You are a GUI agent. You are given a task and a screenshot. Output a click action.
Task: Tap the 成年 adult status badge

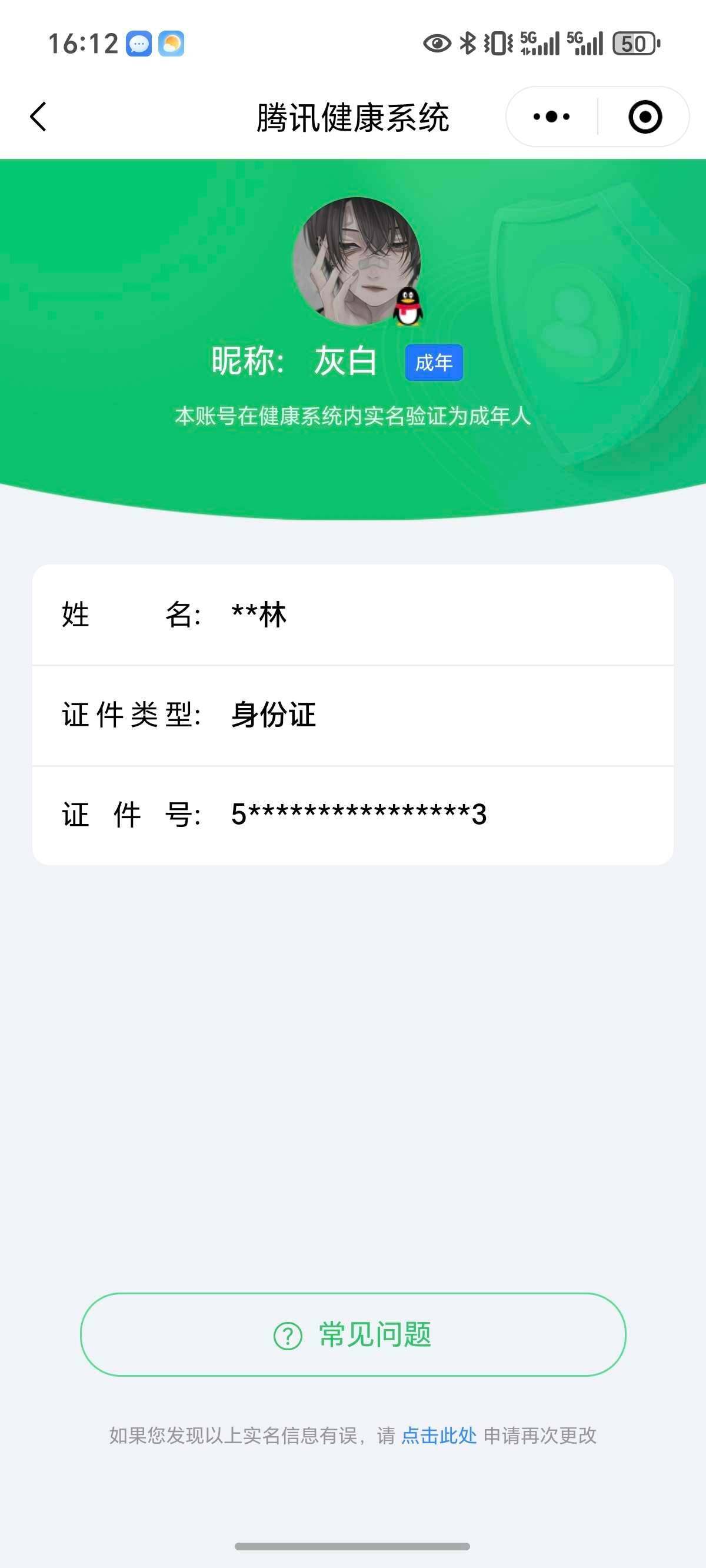pyautogui.click(x=434, y=363)
